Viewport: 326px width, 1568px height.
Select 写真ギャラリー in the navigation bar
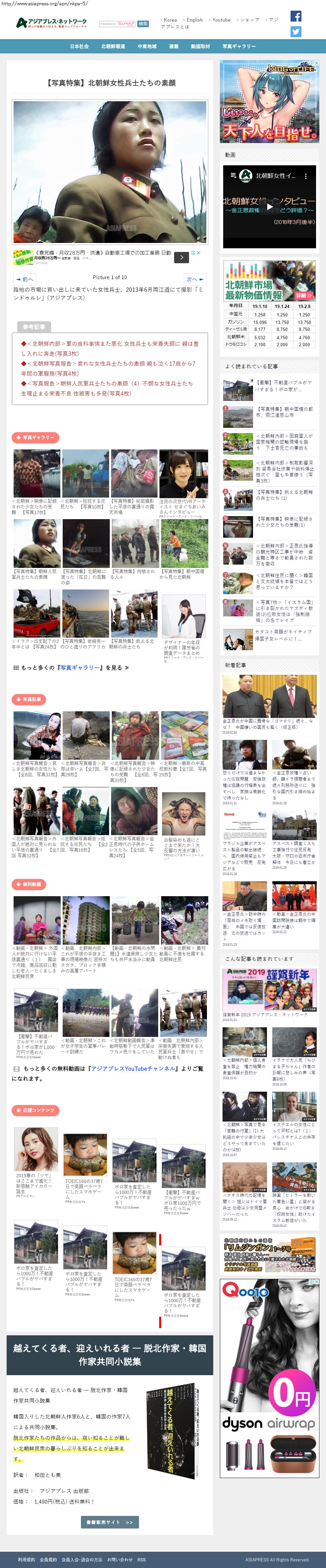[x=239, y=46]
